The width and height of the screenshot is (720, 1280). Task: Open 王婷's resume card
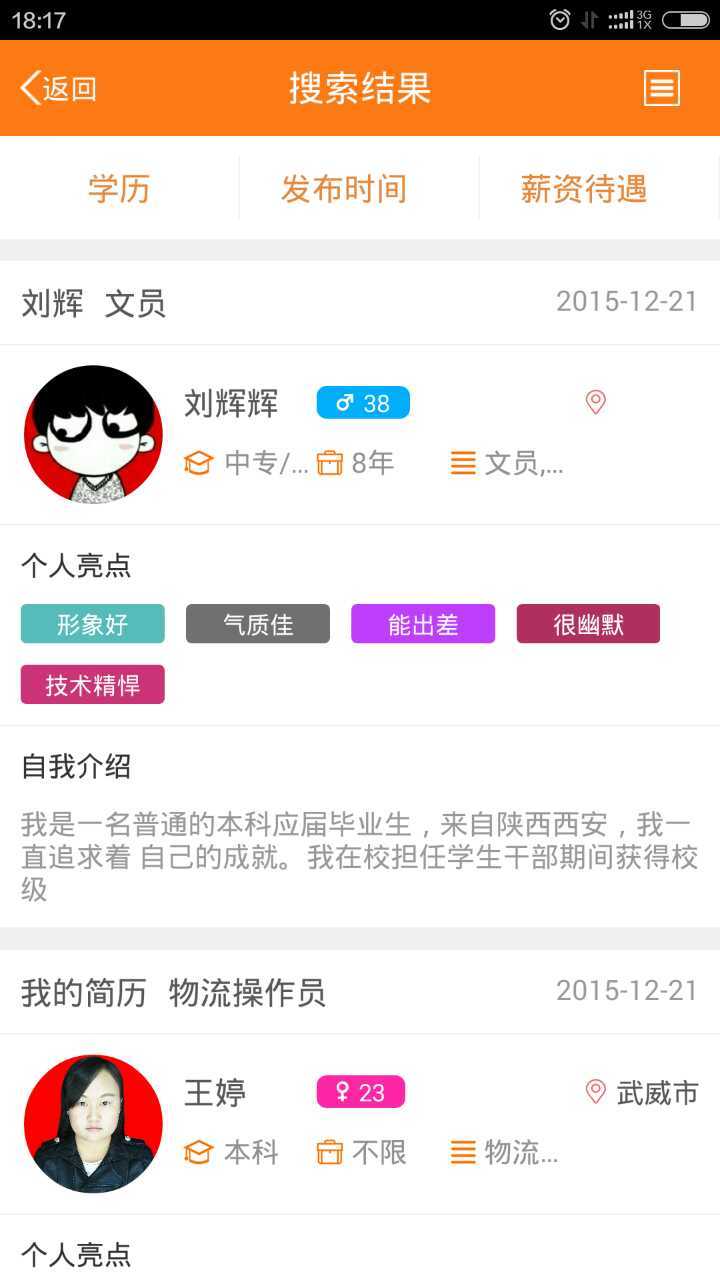point(360,1123)
